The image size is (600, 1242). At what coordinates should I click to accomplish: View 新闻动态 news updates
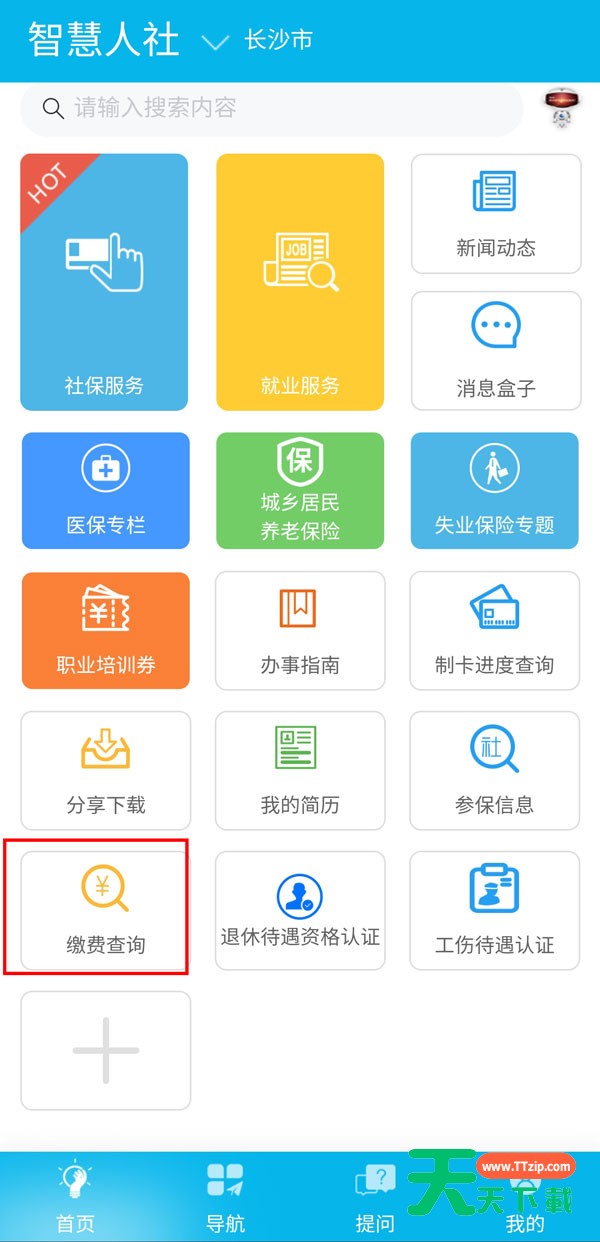pos(495,212)
